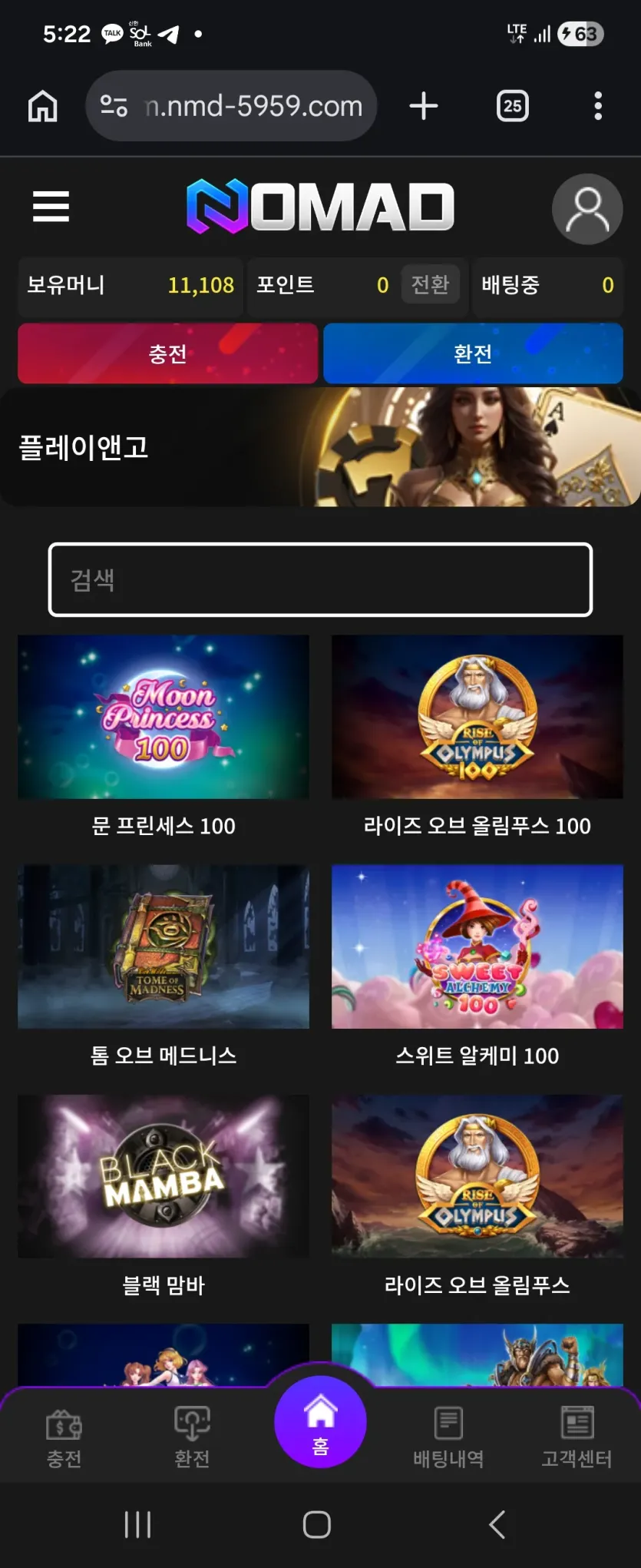
Task: Tap the purple 홈 button
Action: click(x=320, y=1422)
